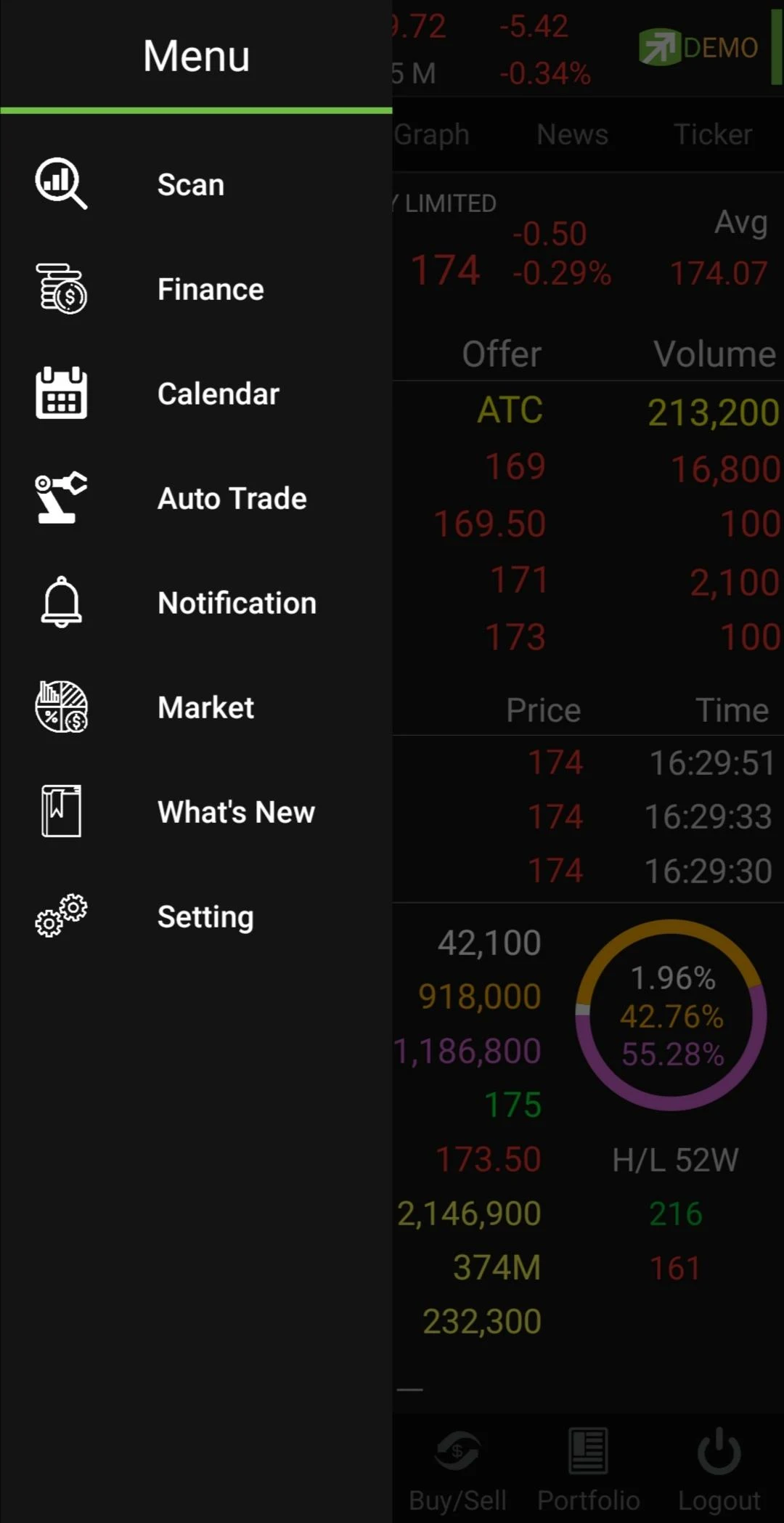Open the Setting menu item
784x1523 pixels.
point(205,917)
